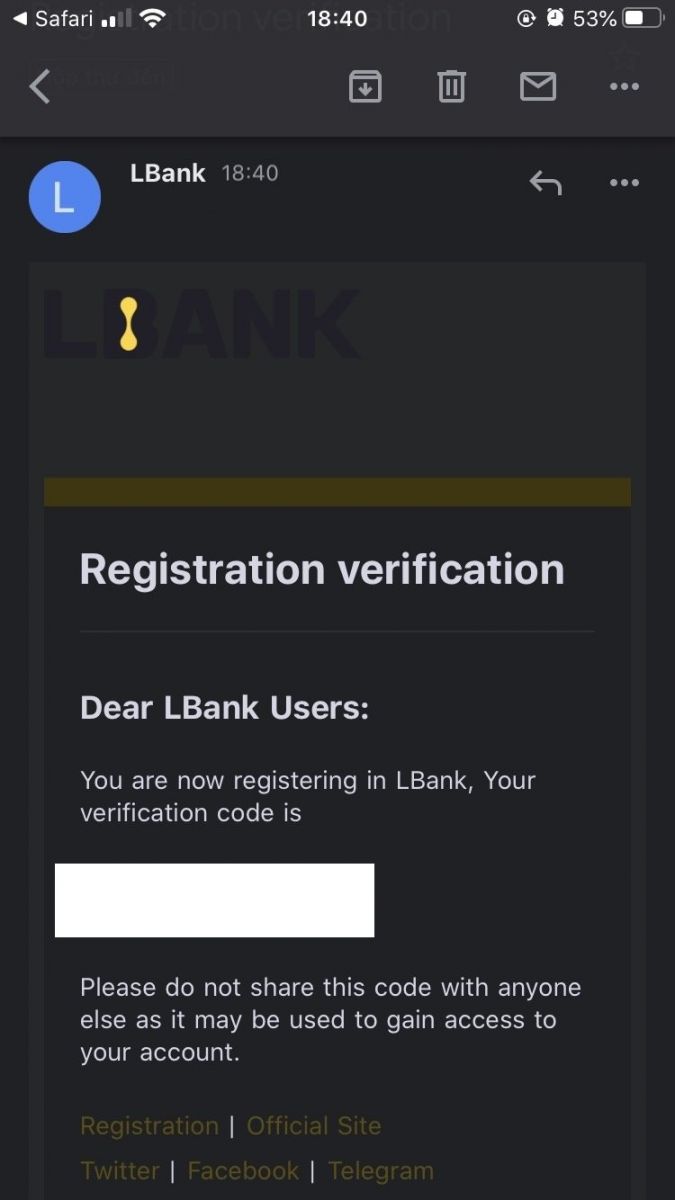Go back to the inbox
The height and width of the screenshot is (1200, 675).
tap(40, 87)
